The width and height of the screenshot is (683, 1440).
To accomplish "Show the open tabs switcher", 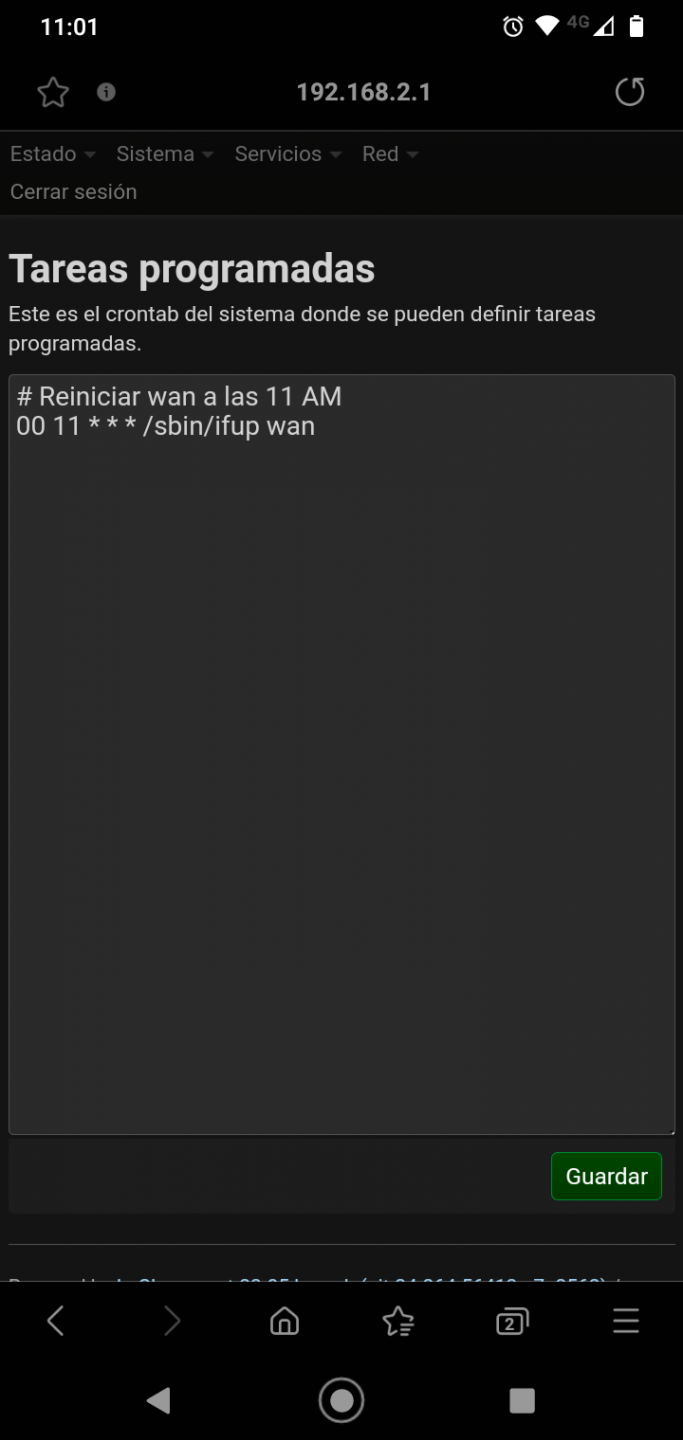I will 511,1321.
